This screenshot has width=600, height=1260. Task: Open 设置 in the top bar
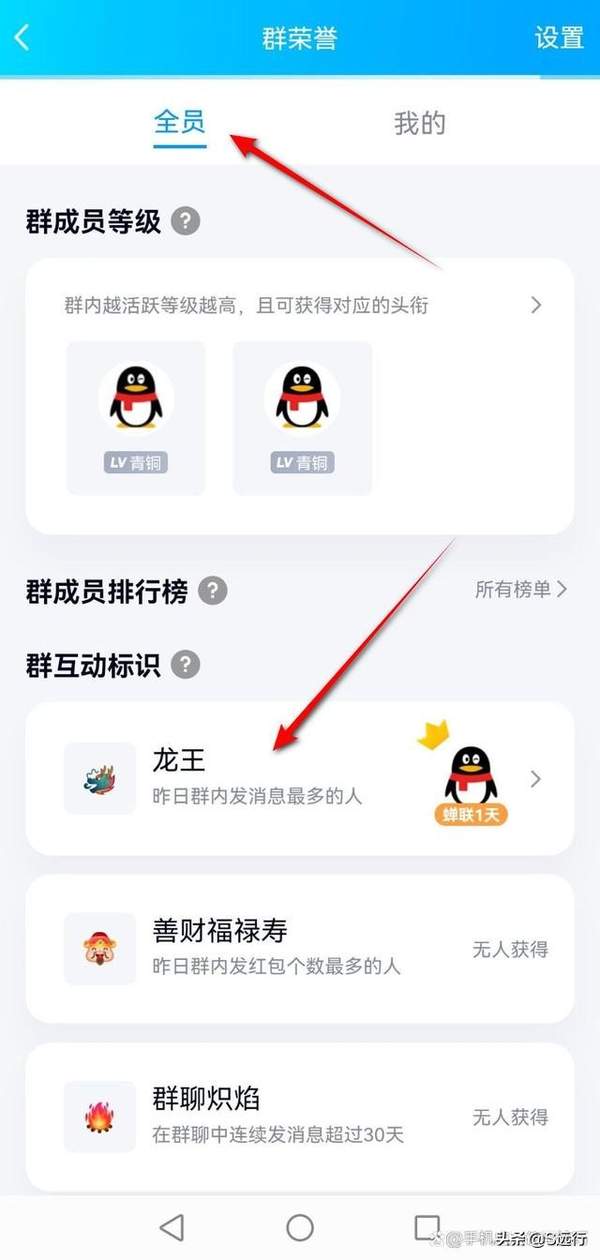pyautogui.click(x=559, y=38)
